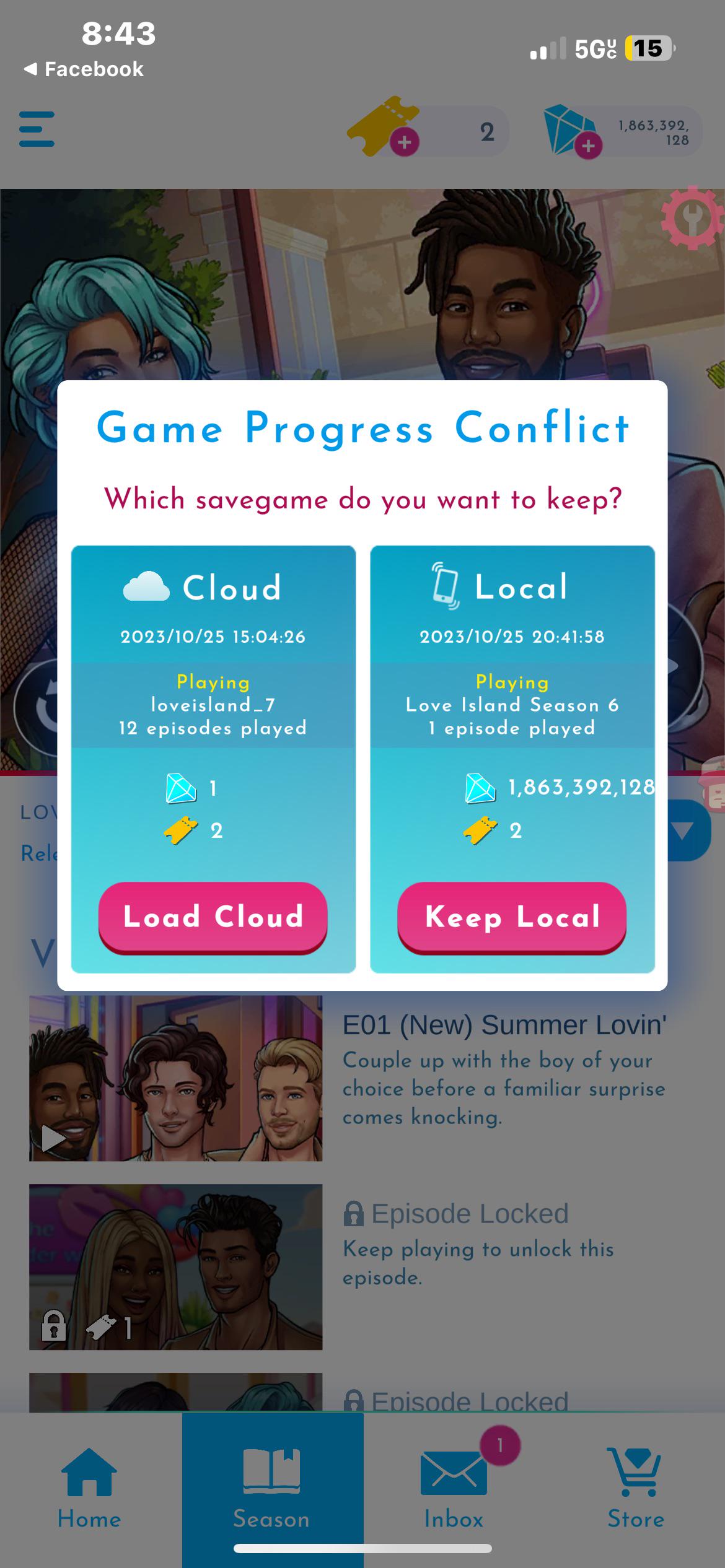Open the hamburger menu
Screen dimensions: 725x1568
(37, 129)
